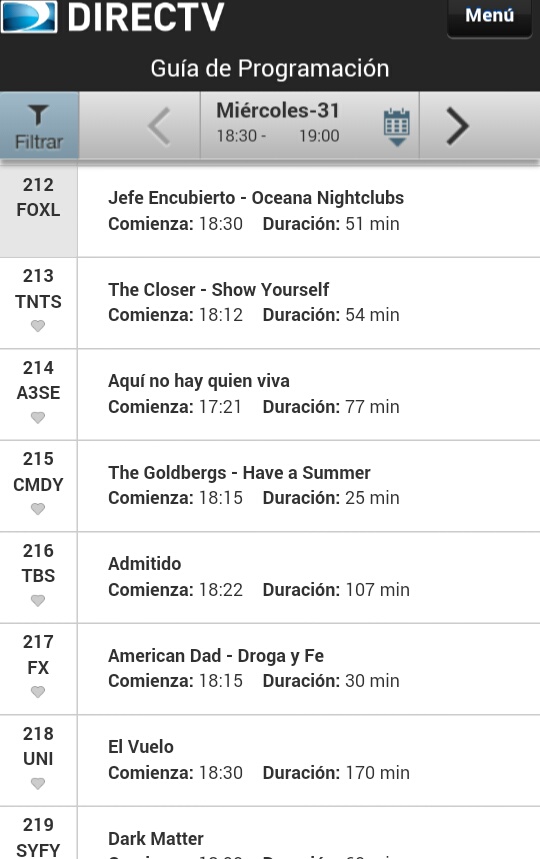540x859 pixels.
Task: Go to next time slot arrow
Action: pos(457,126)
